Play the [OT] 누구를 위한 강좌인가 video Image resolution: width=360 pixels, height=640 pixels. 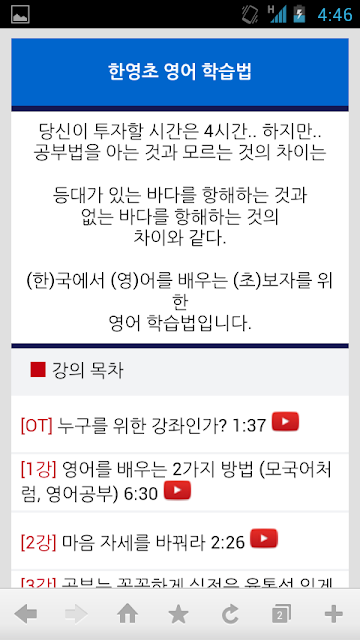(x=285, y=422)
